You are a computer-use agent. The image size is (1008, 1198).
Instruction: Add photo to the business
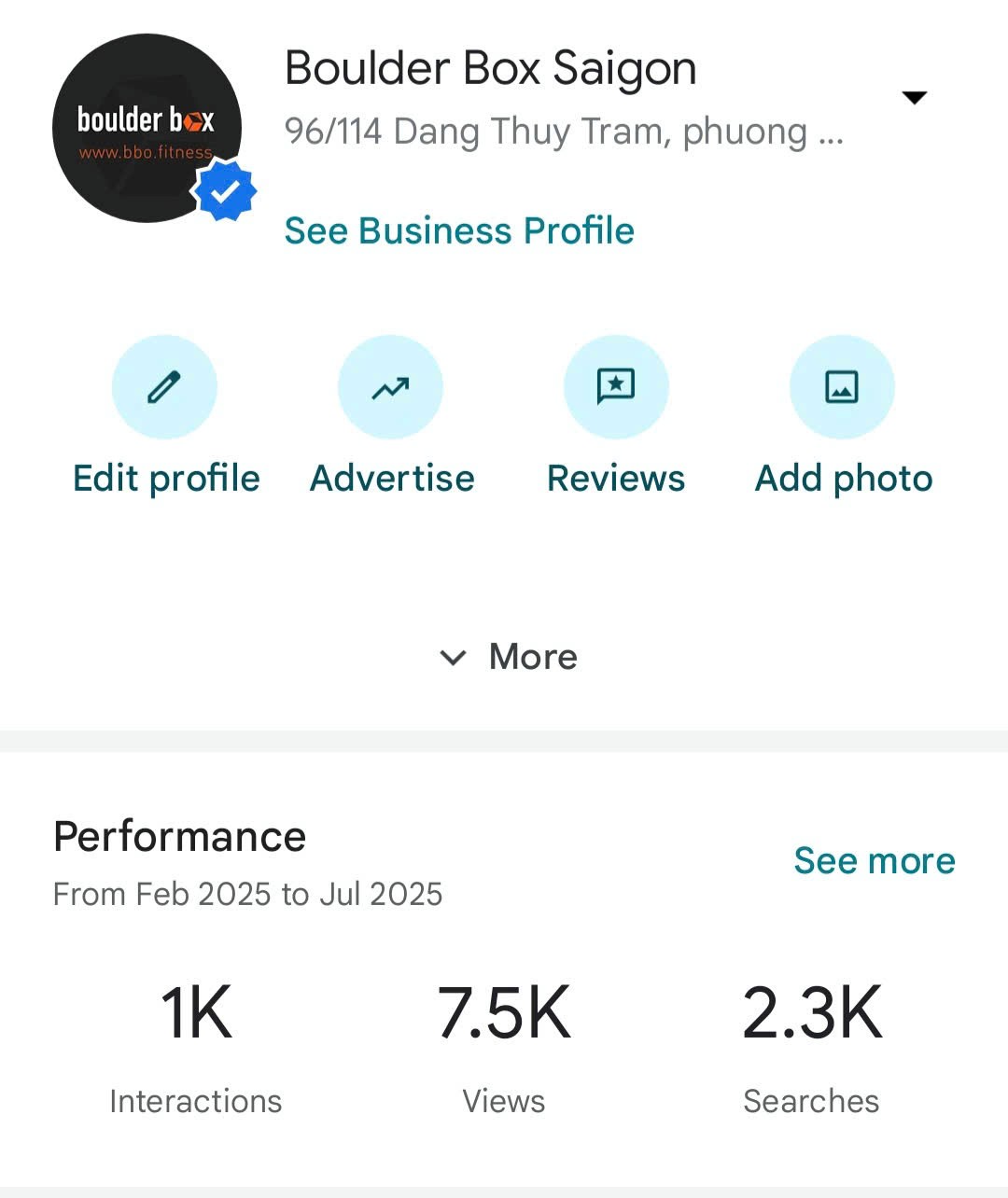(x=842, y=387)
